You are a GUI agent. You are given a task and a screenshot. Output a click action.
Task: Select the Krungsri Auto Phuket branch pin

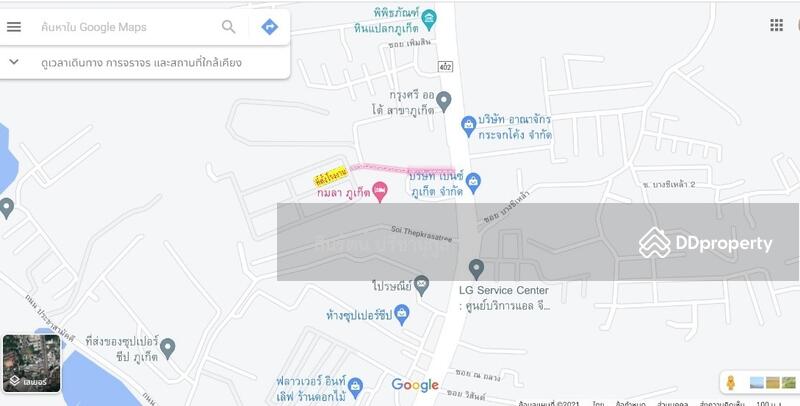coord(445,99)
